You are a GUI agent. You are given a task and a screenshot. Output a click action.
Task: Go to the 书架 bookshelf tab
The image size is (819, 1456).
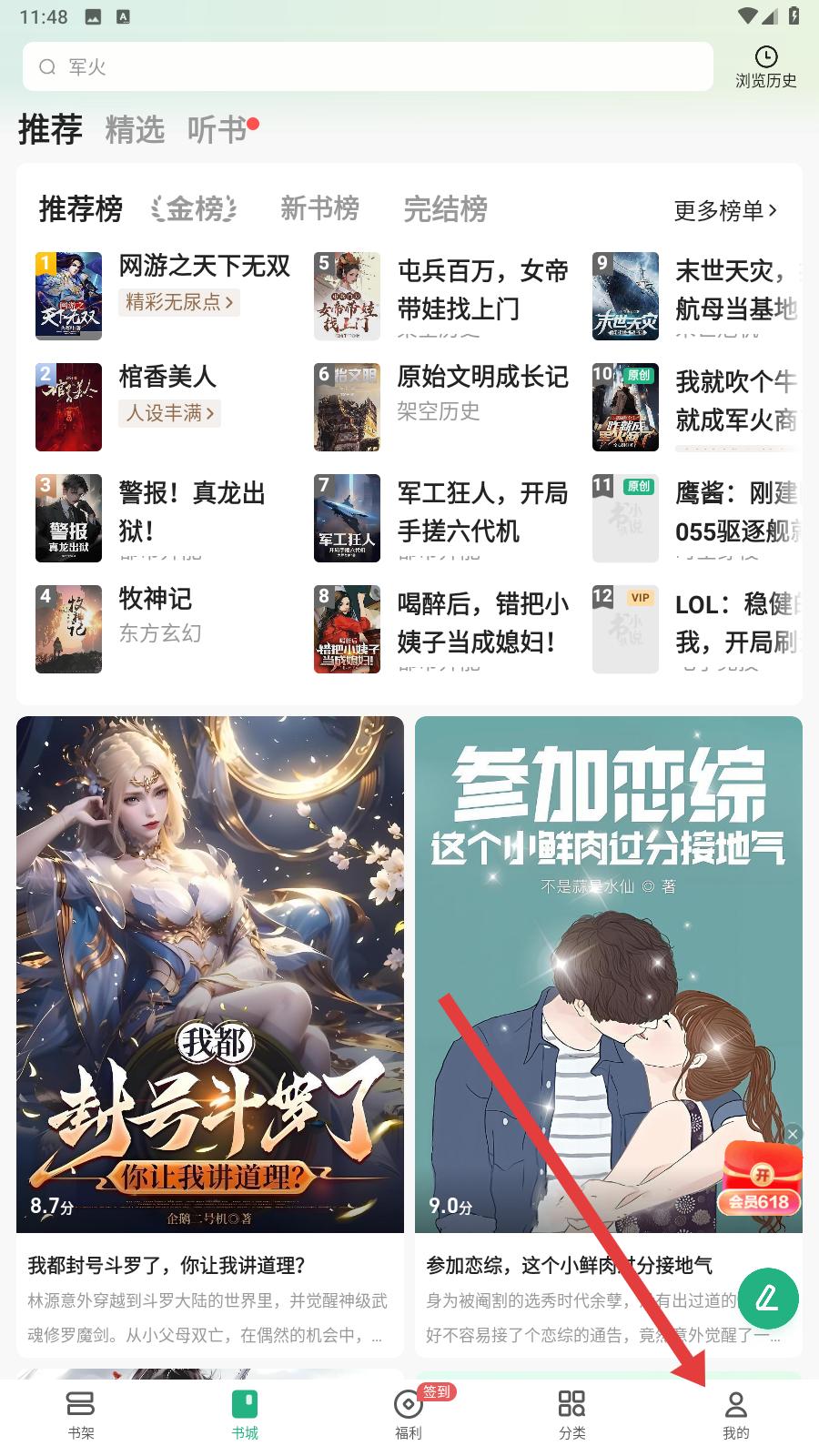pyautogui.click(x=81, y=1413)
